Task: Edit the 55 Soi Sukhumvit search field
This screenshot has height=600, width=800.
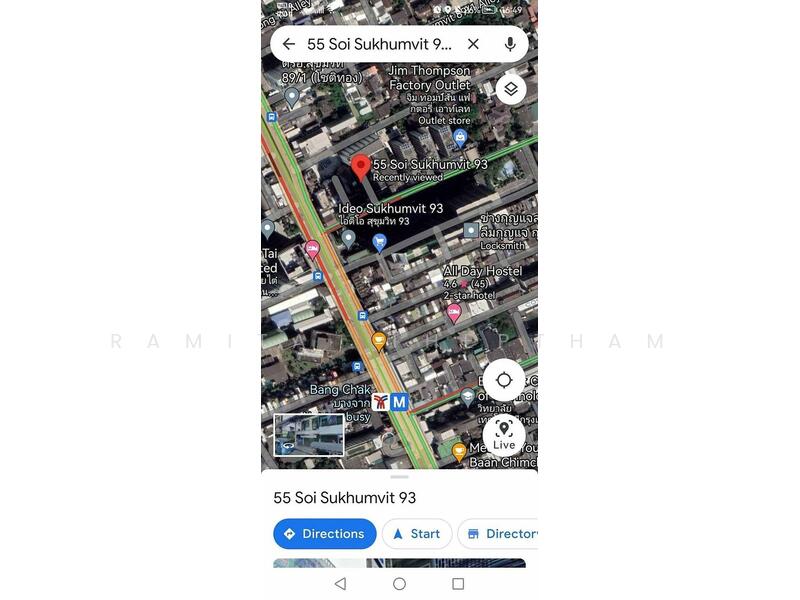Action: pyautogui.click(x=379, y=44)
